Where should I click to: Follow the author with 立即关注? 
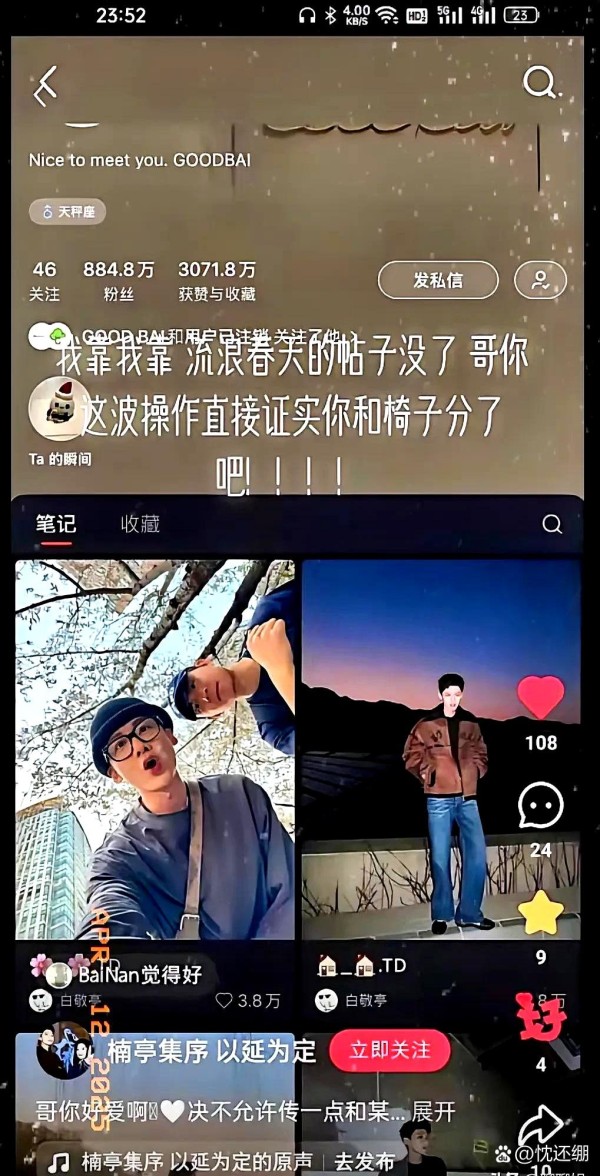coord(390,1051)
